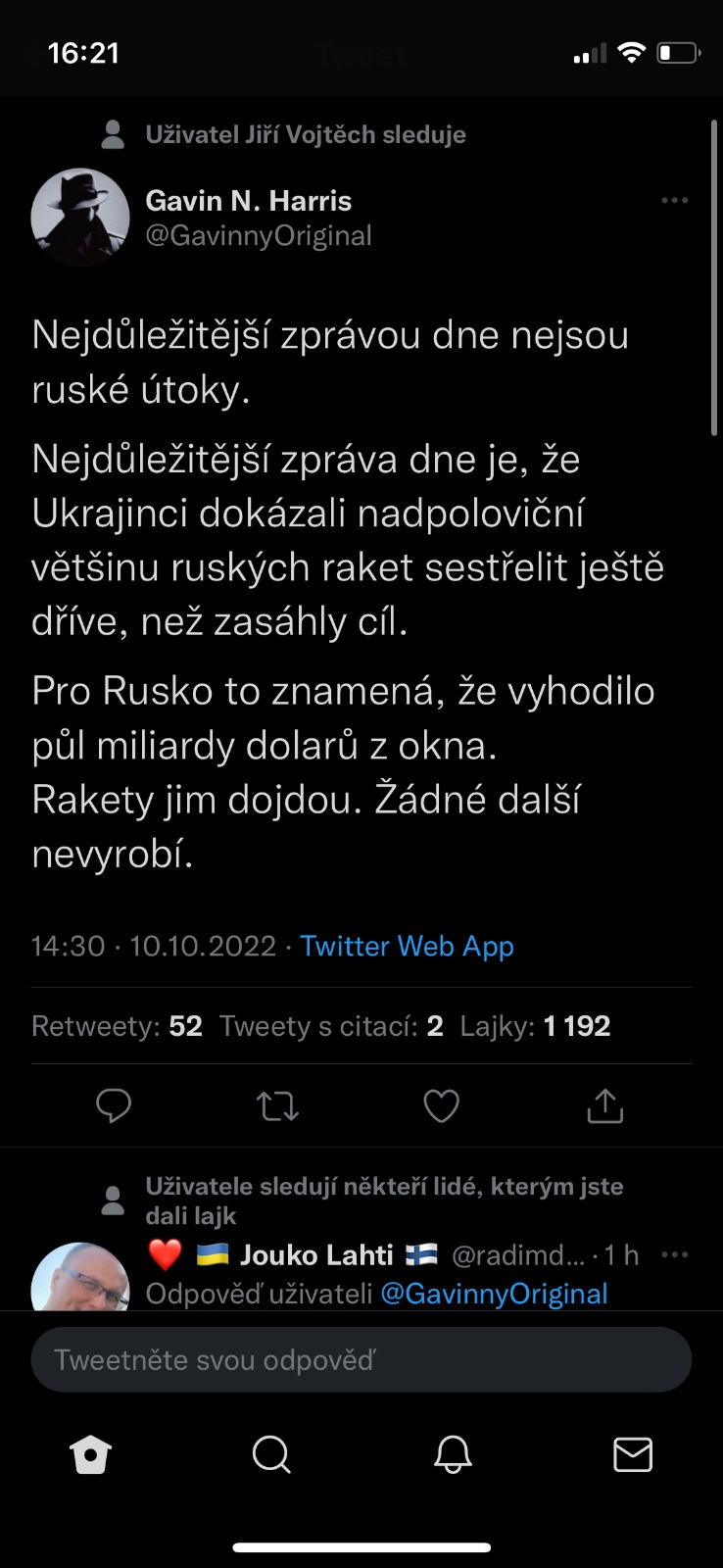Open the Messages envelope tab
723x1568 pixels.
632,1455
